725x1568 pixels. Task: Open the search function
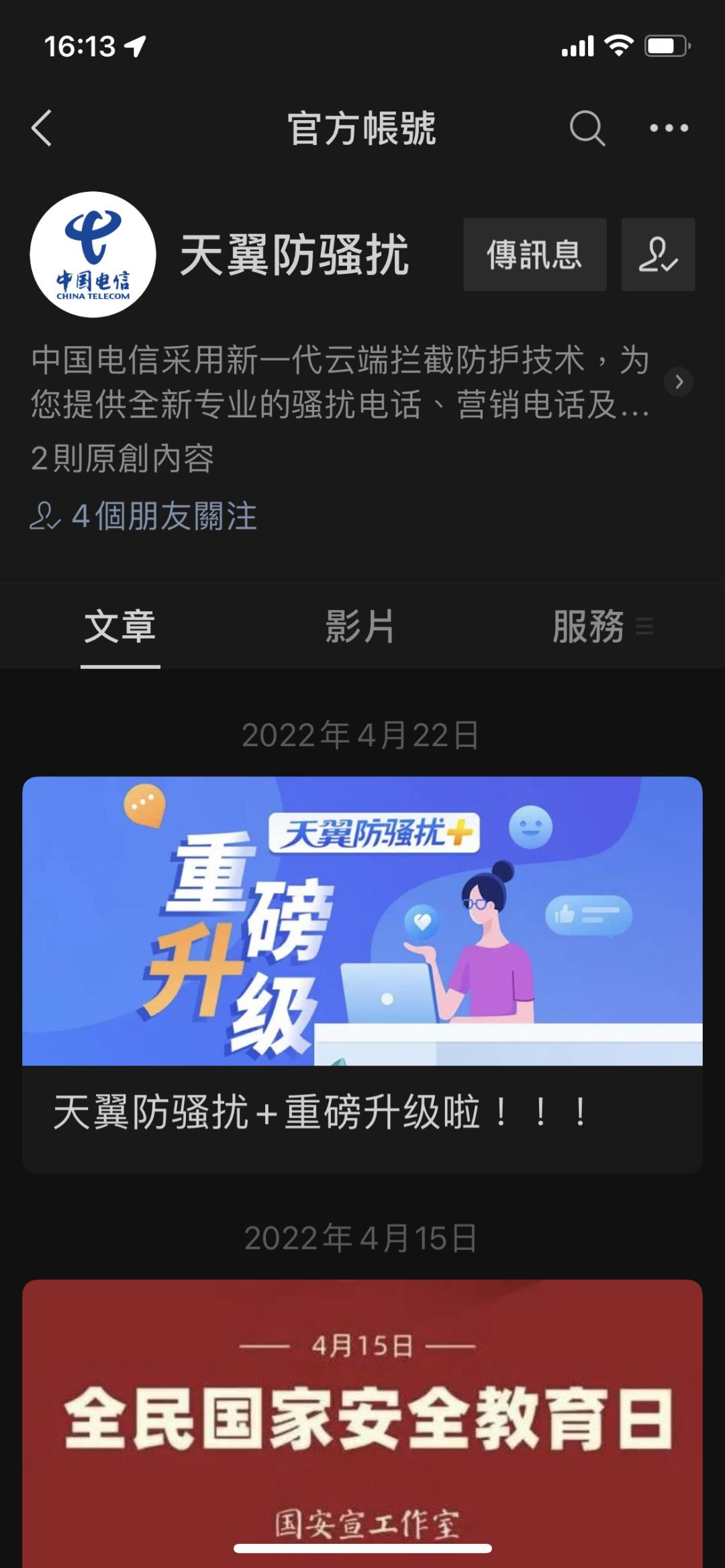point(587,127)
